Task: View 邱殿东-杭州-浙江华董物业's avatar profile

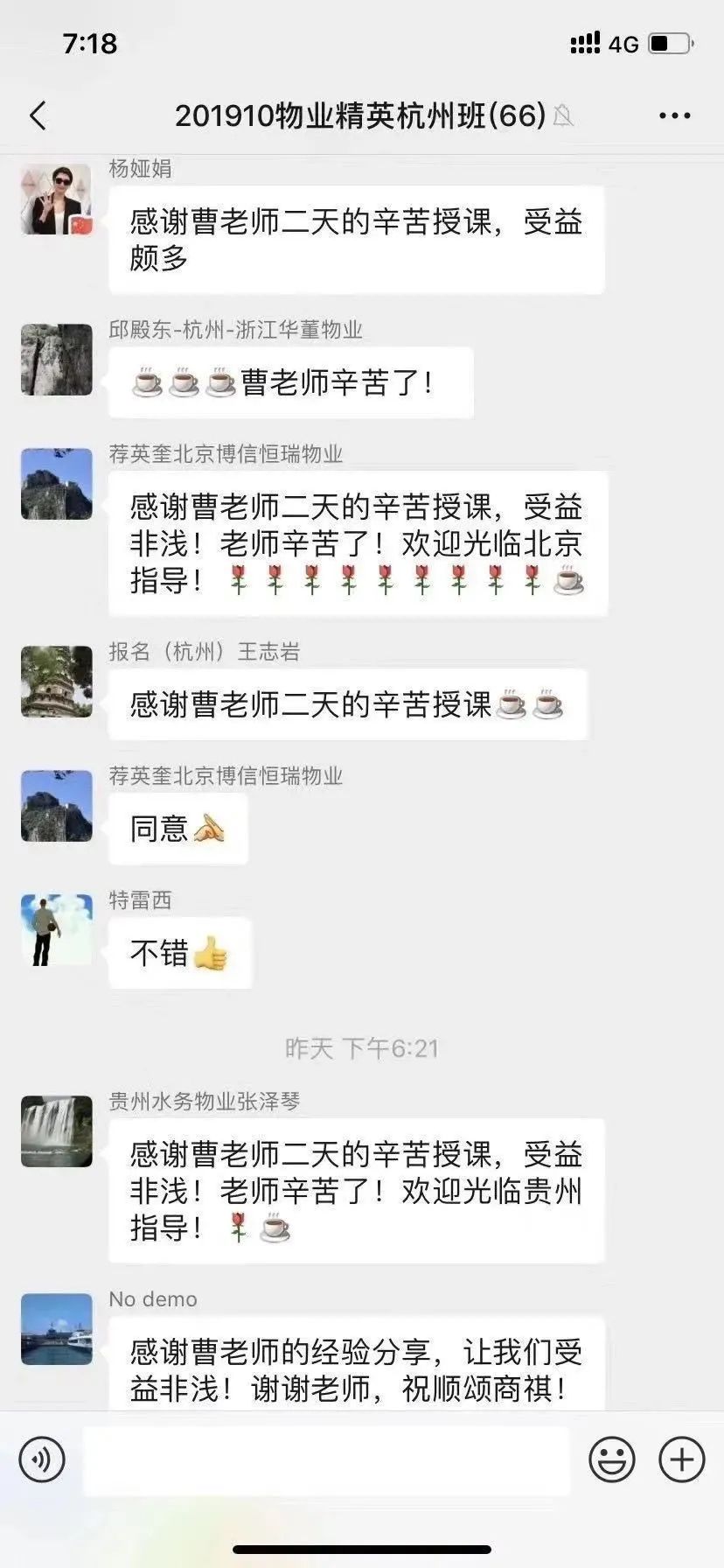Action: coord(57,359)
